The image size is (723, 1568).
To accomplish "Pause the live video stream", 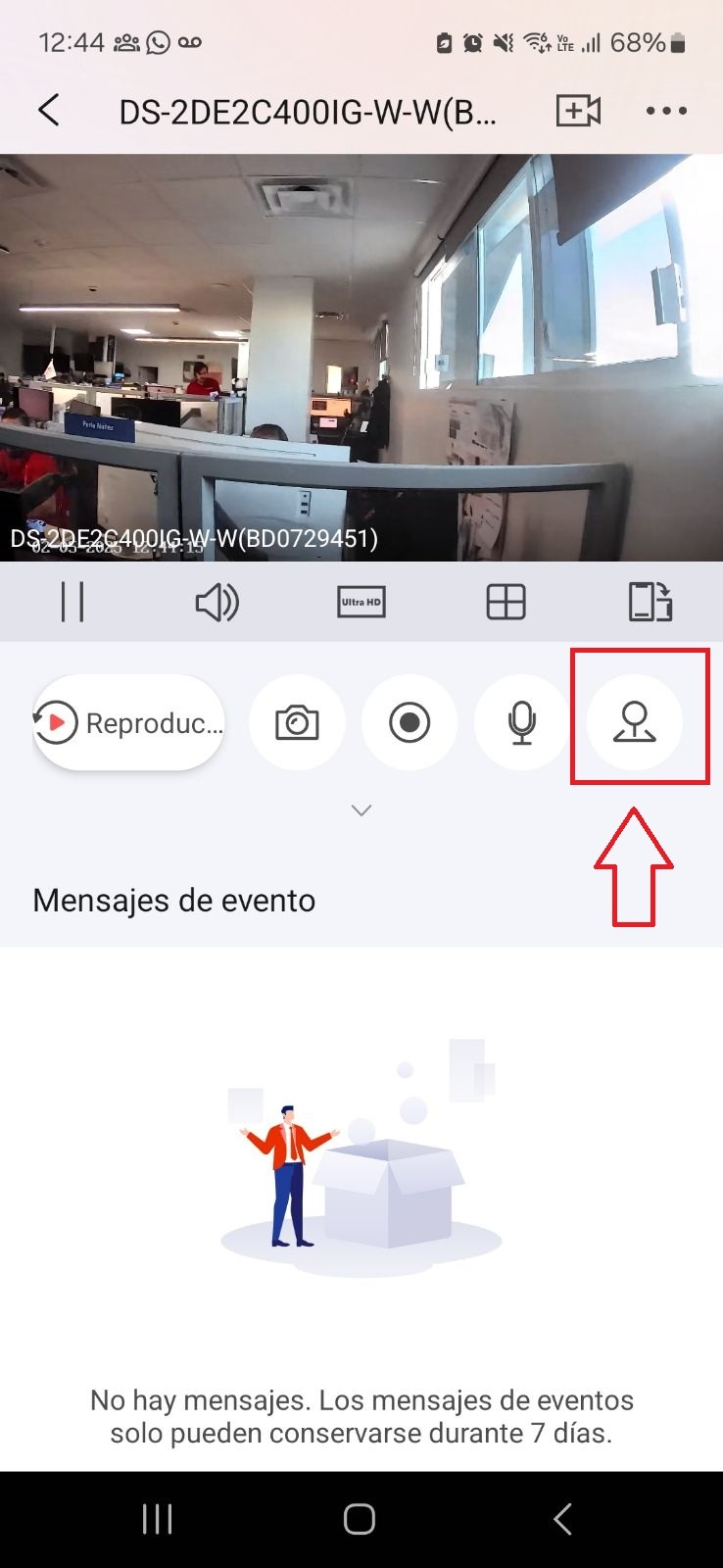I will (72, 602).
